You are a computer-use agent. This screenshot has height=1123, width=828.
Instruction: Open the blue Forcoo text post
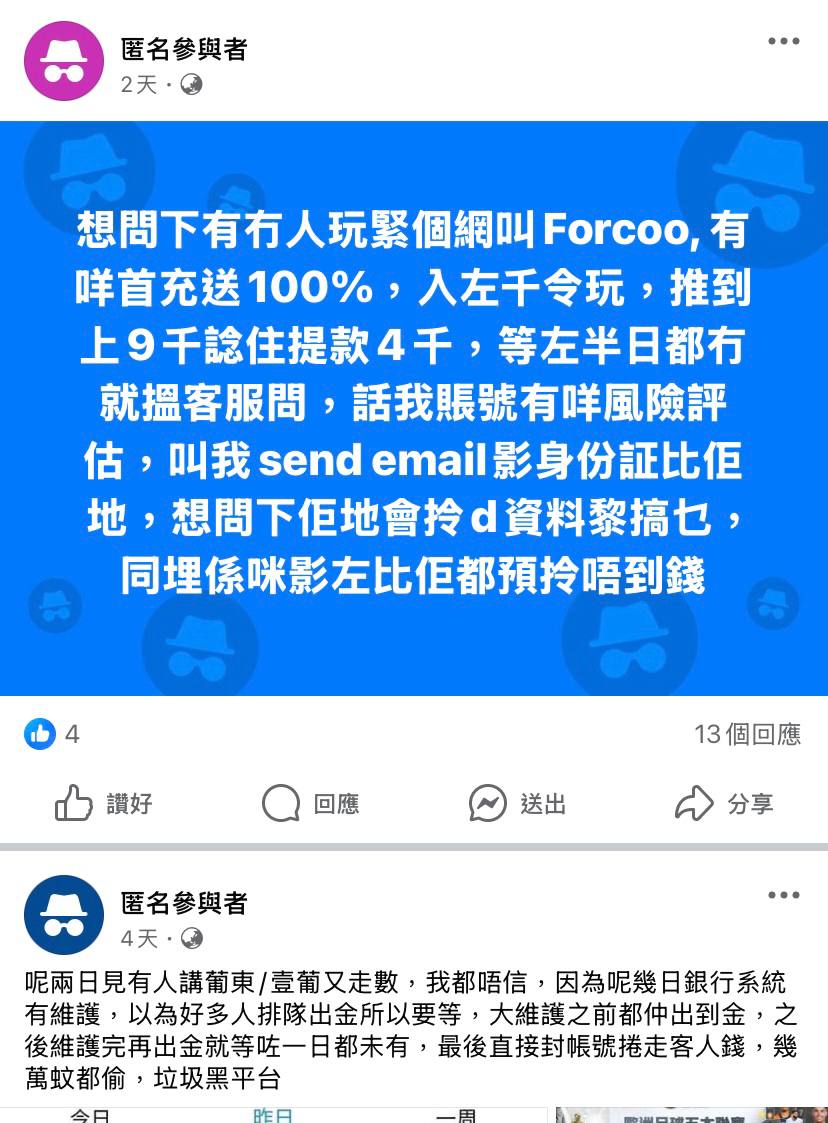414,408
